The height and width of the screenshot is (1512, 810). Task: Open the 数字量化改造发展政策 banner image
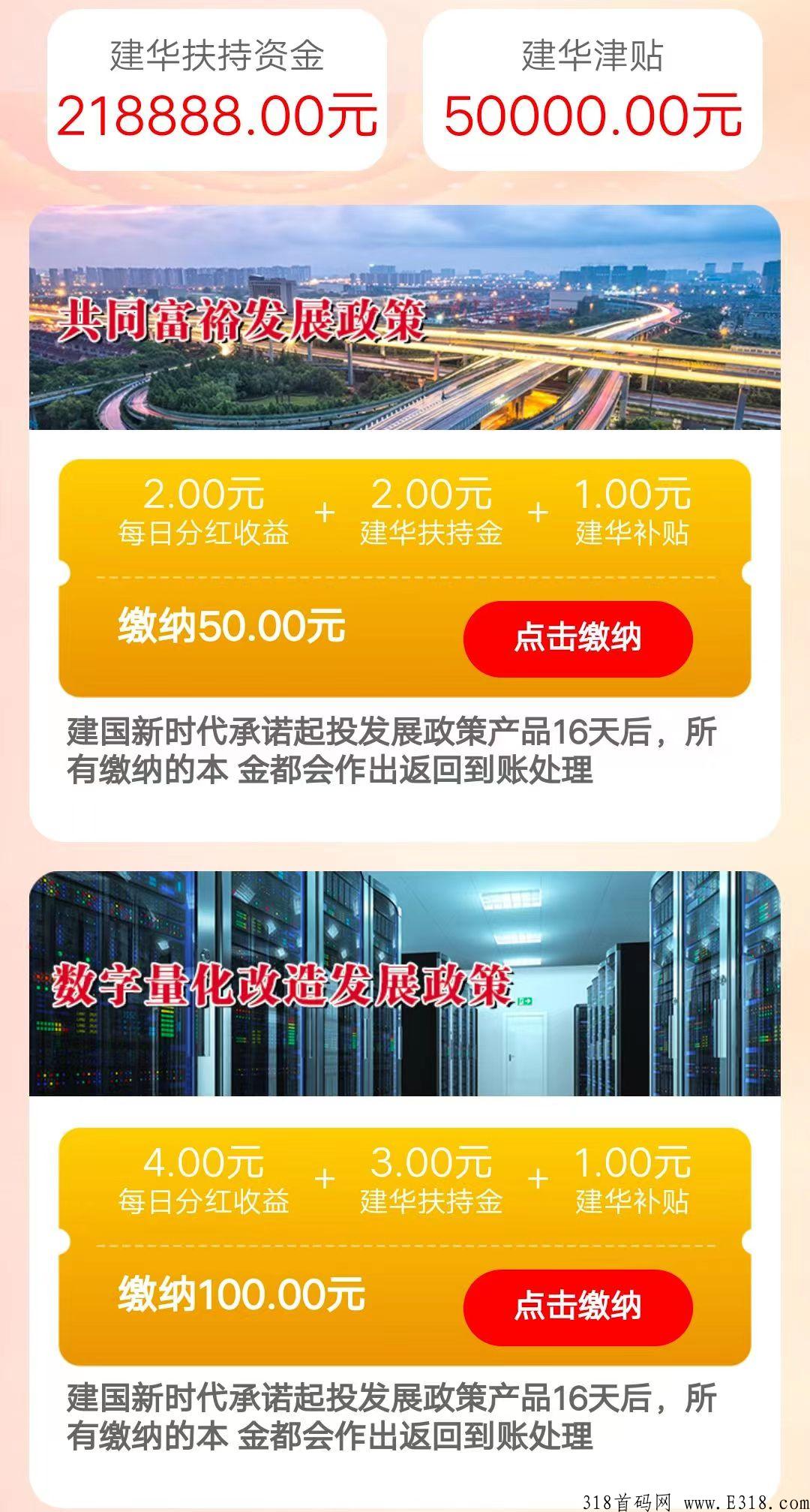pos(405,983)
